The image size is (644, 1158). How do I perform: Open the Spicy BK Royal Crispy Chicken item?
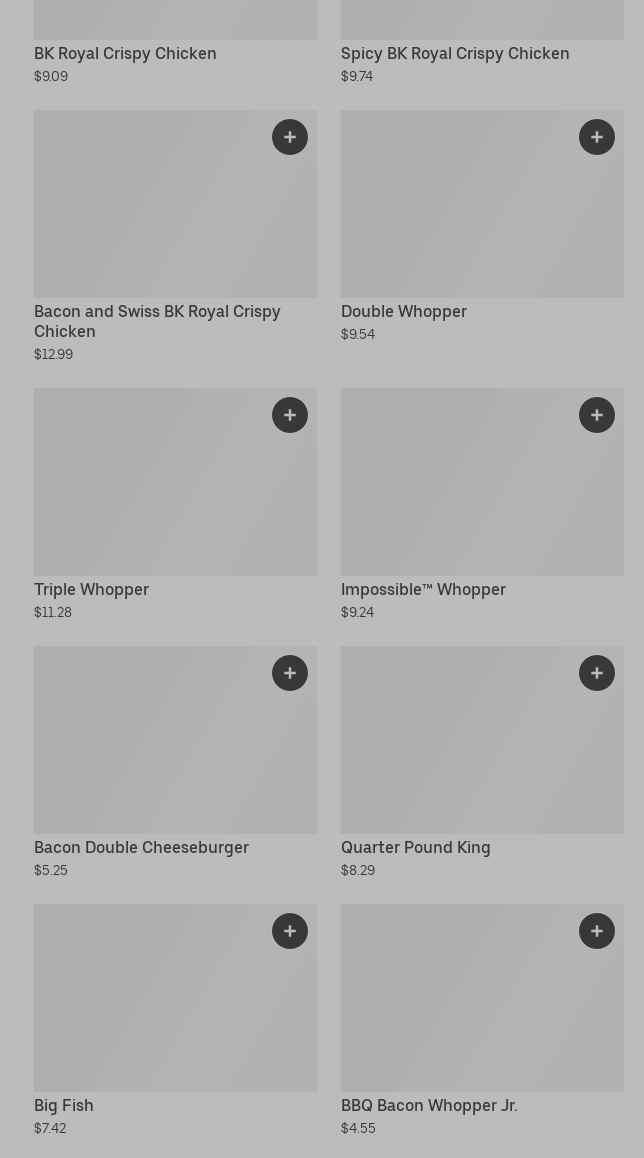(x=455, y=53)
